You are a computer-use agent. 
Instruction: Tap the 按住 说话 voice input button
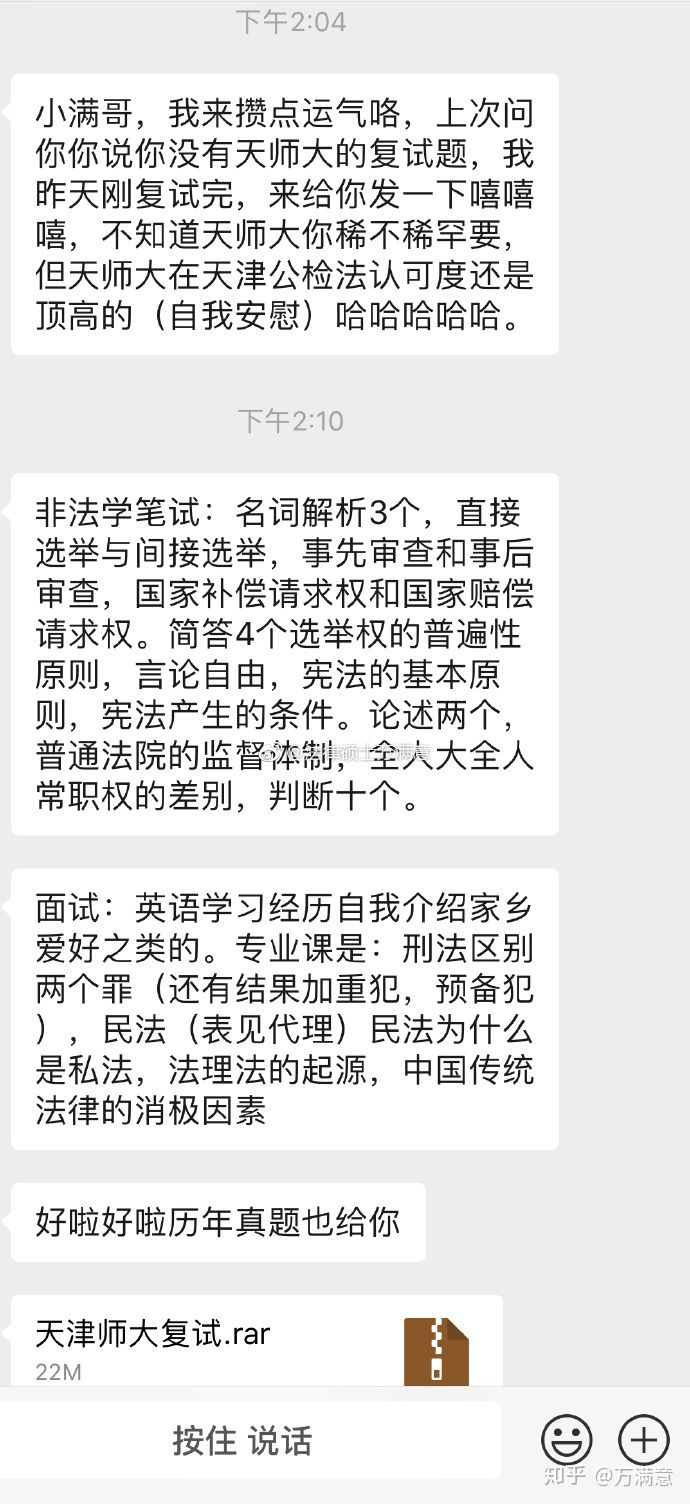click(242, 1441)
